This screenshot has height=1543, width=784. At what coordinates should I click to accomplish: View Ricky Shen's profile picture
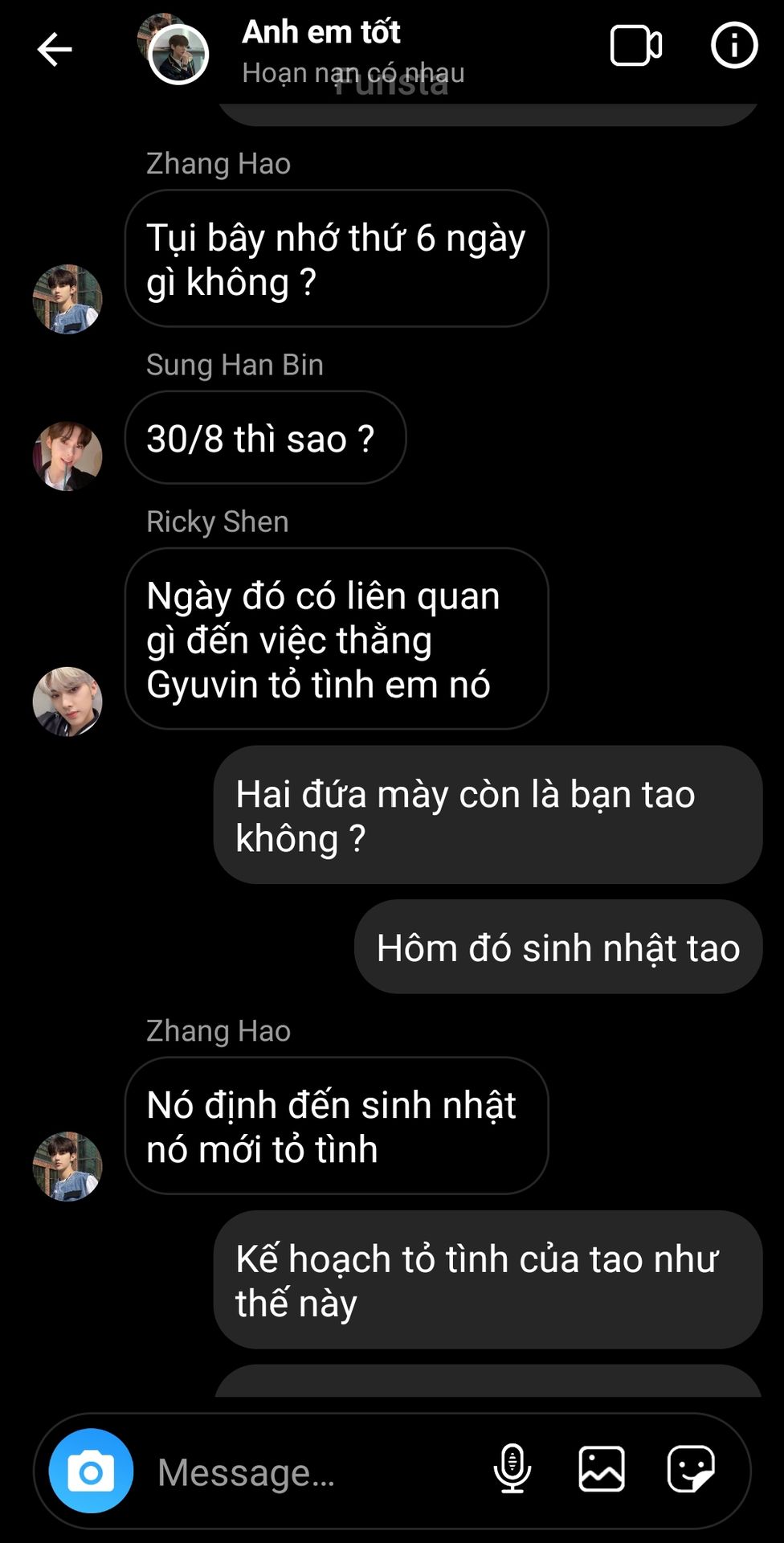click(x=67, y=702)
